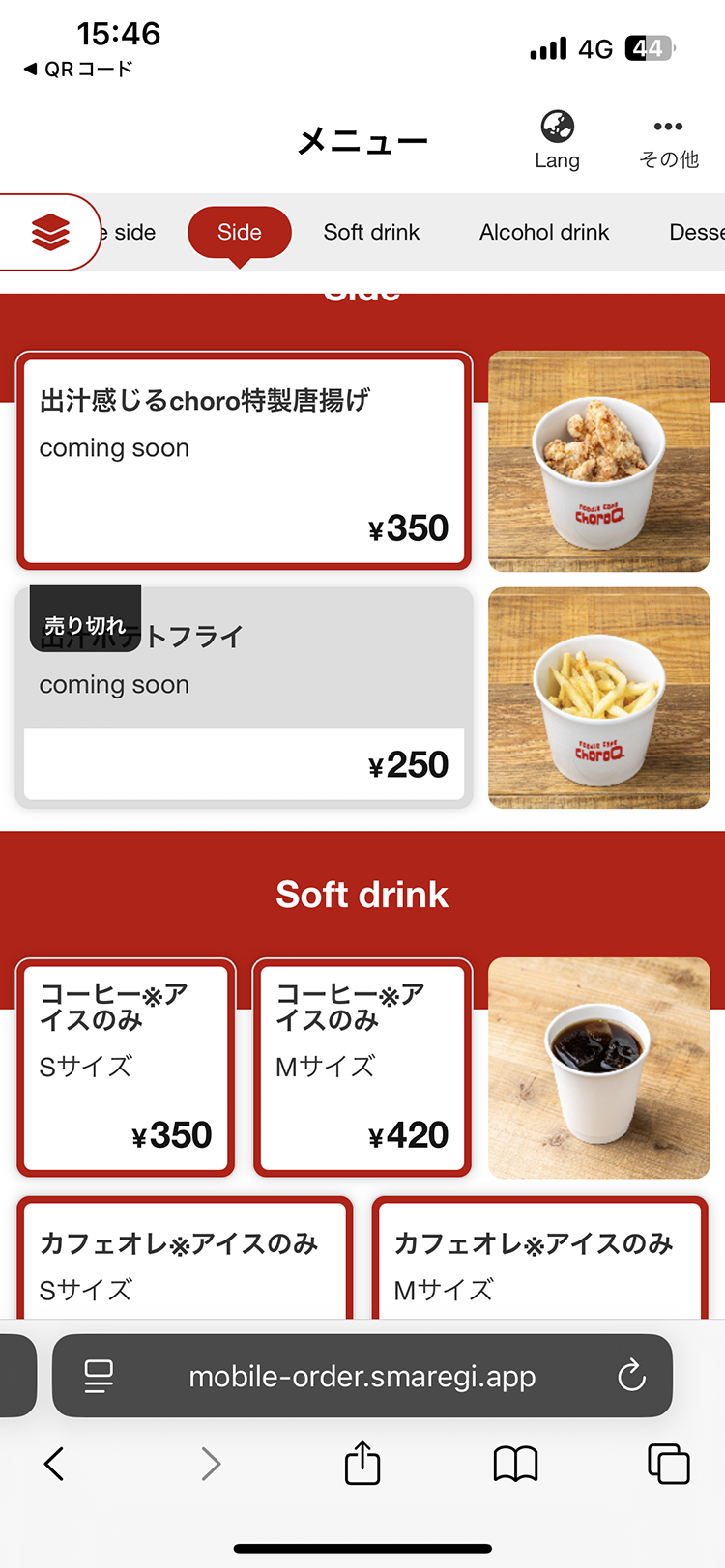The width and height of the screenshot is (725, 1568).
Task: Return to the QR コード app
Action: (x=77, y=70)
